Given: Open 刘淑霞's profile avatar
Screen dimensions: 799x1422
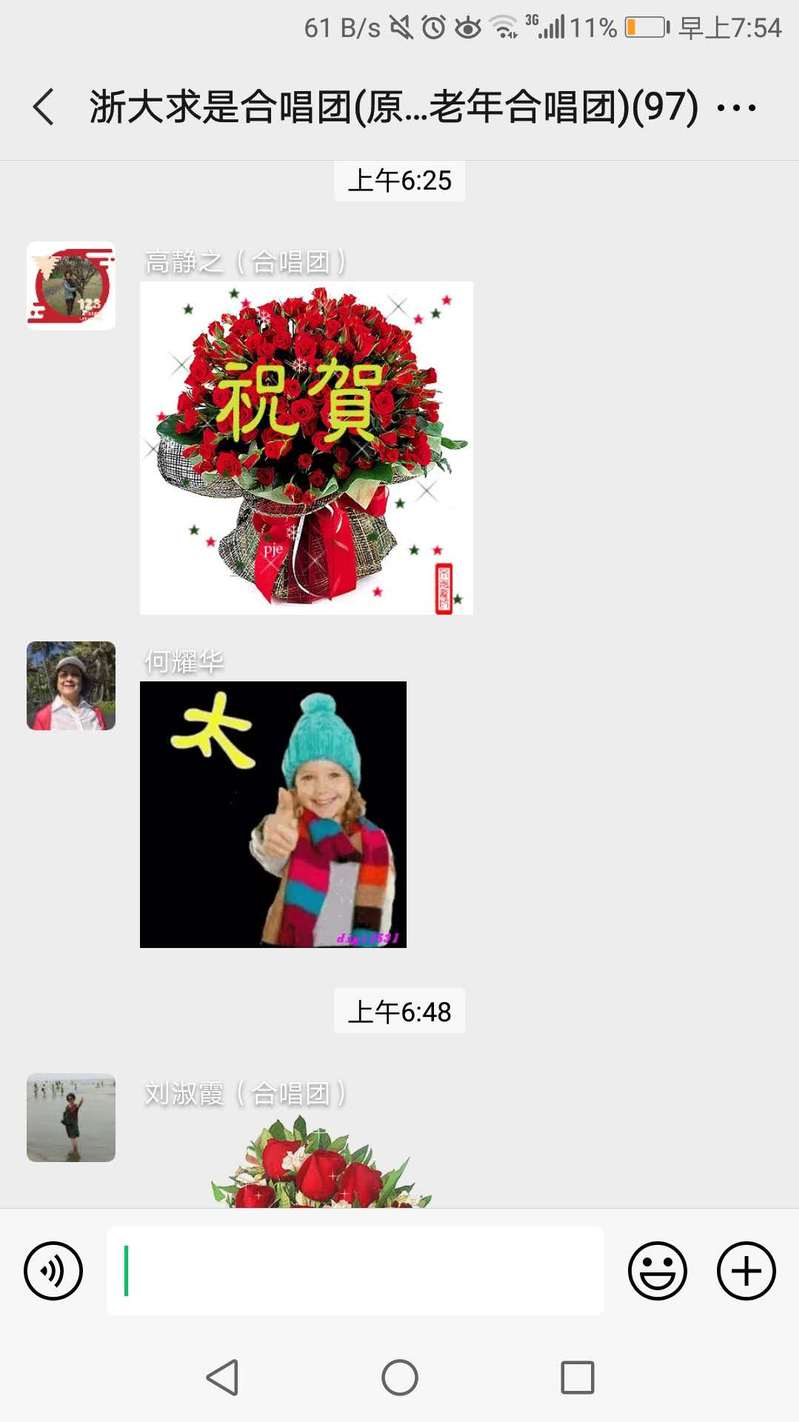Looking at the screenshot, I should click(71, 1118).
